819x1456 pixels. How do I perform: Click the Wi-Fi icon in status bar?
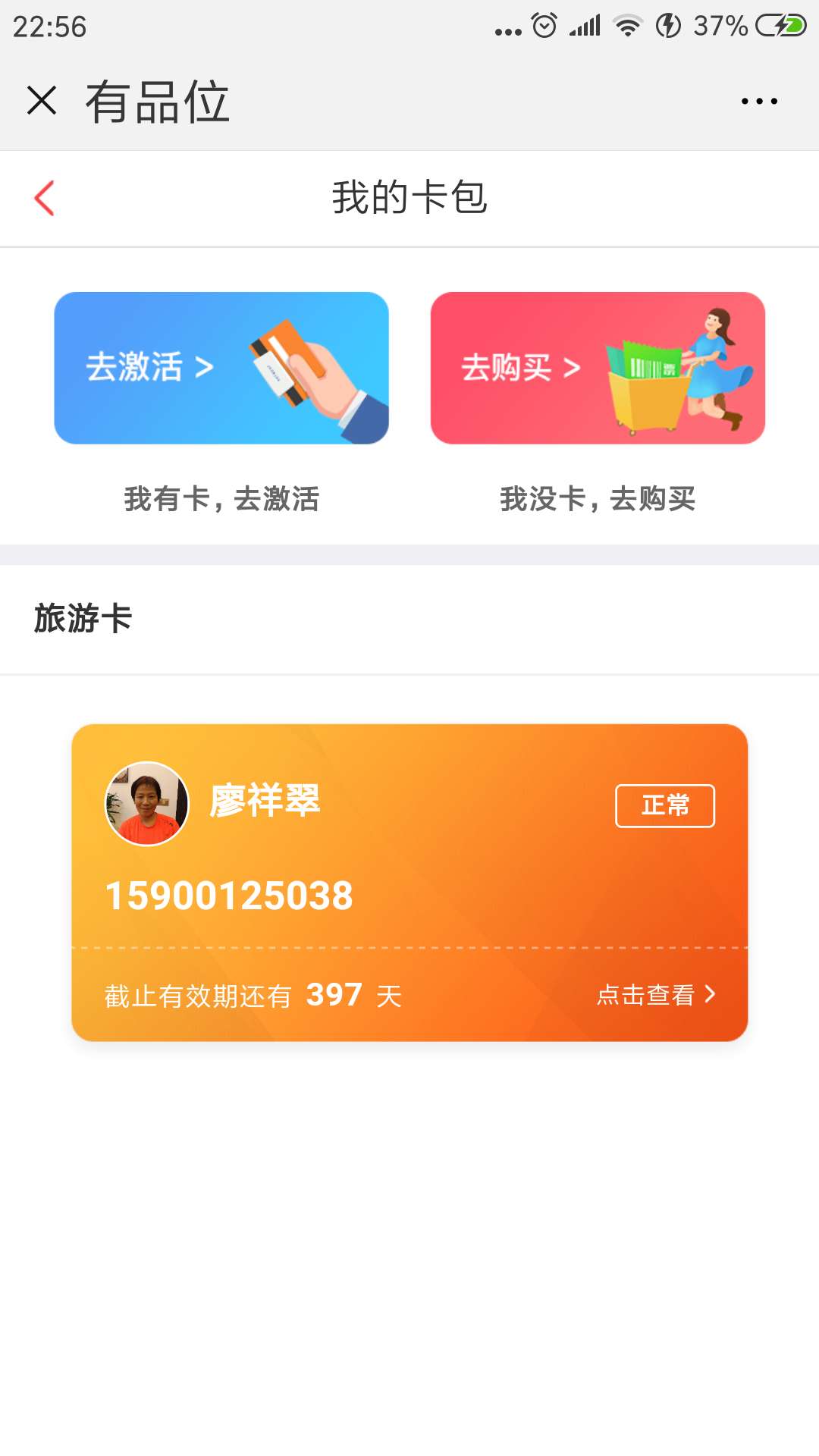(x=626, y=24)
